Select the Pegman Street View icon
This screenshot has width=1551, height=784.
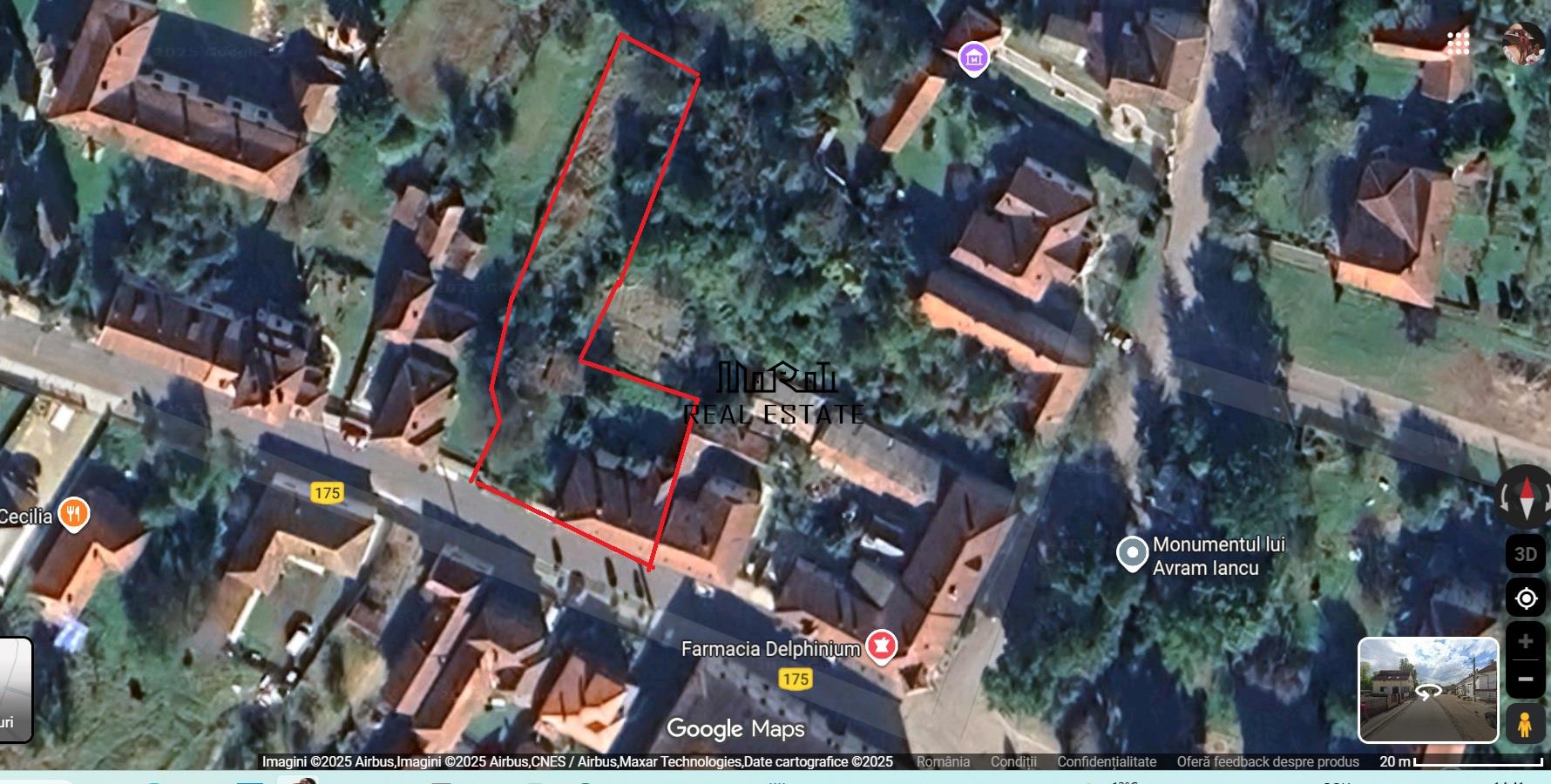[x=1524, y=724]
